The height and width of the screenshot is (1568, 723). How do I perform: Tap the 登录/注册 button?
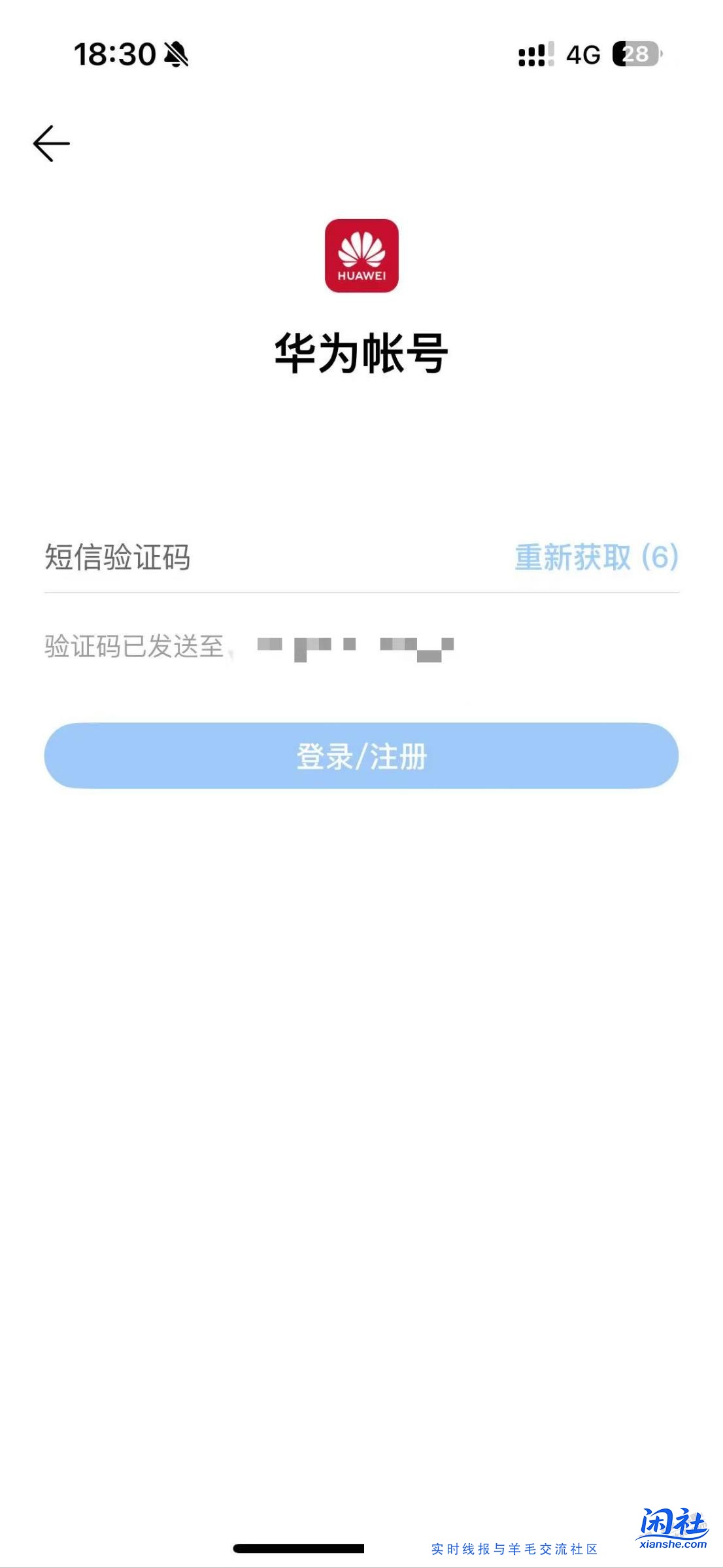[360, 757]
